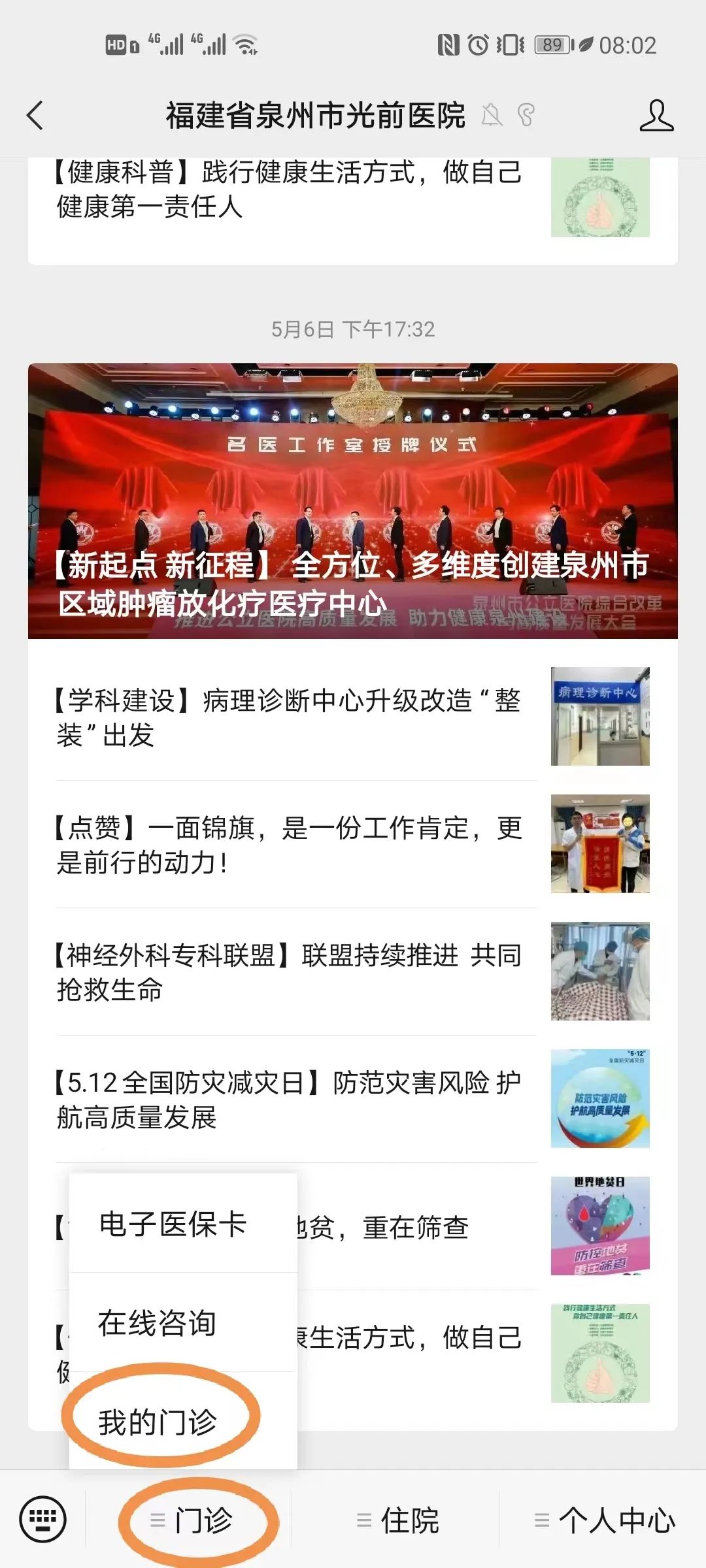
Task: Open the 住院 menu
Action: coord(399,1520)
